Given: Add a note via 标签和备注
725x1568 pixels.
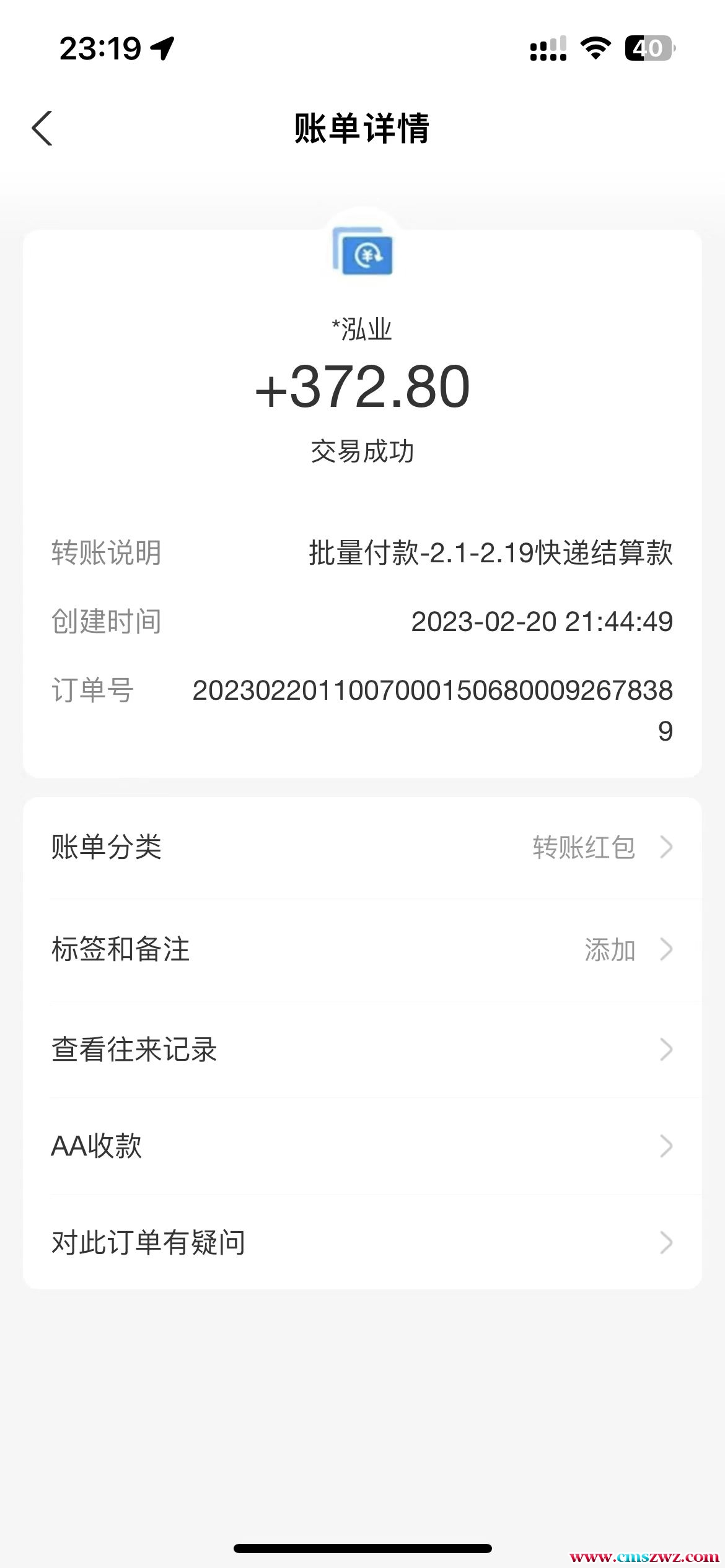Looking at the screenshot, I should tap(362, 949).
